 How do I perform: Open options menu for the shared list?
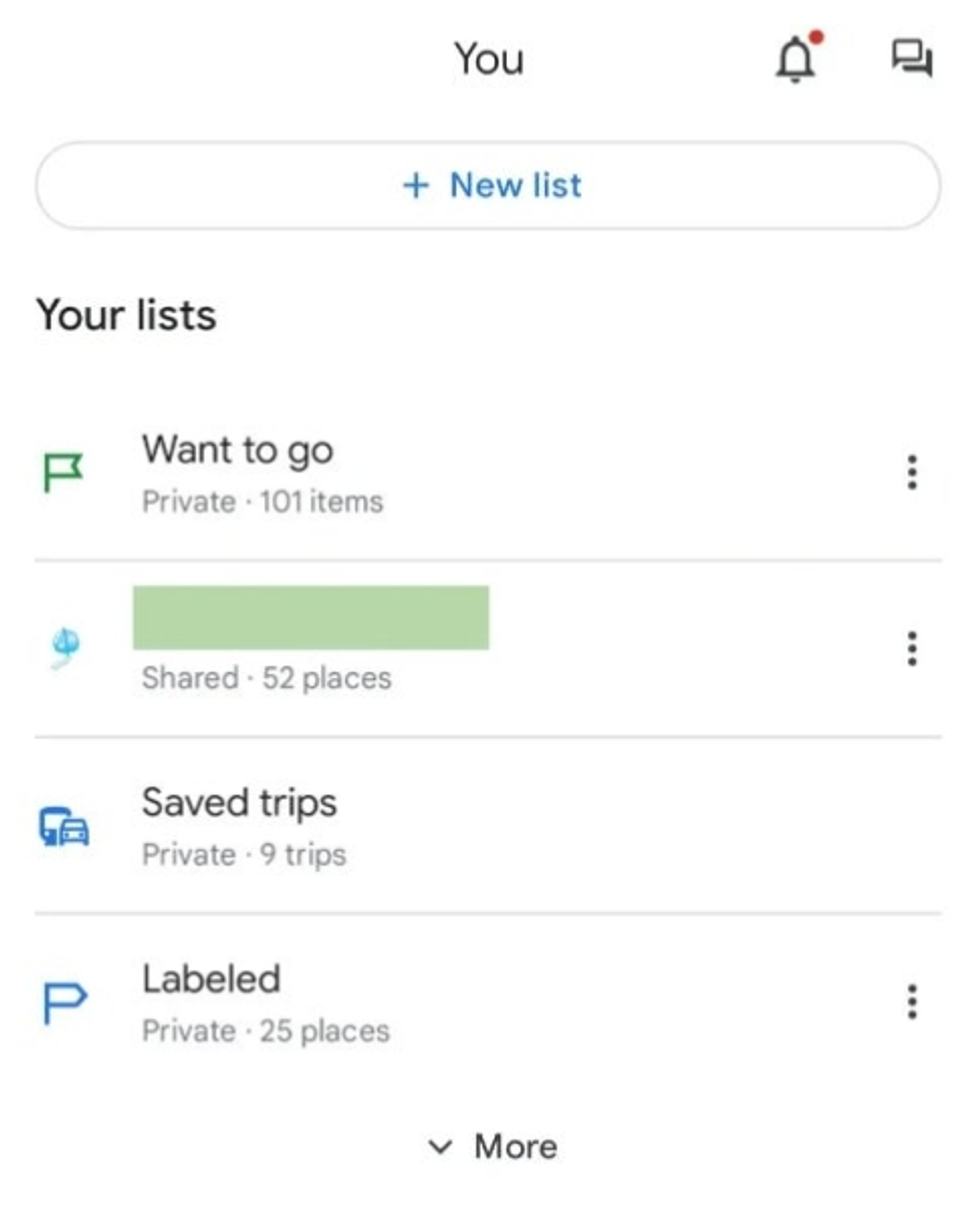point(913,648)
